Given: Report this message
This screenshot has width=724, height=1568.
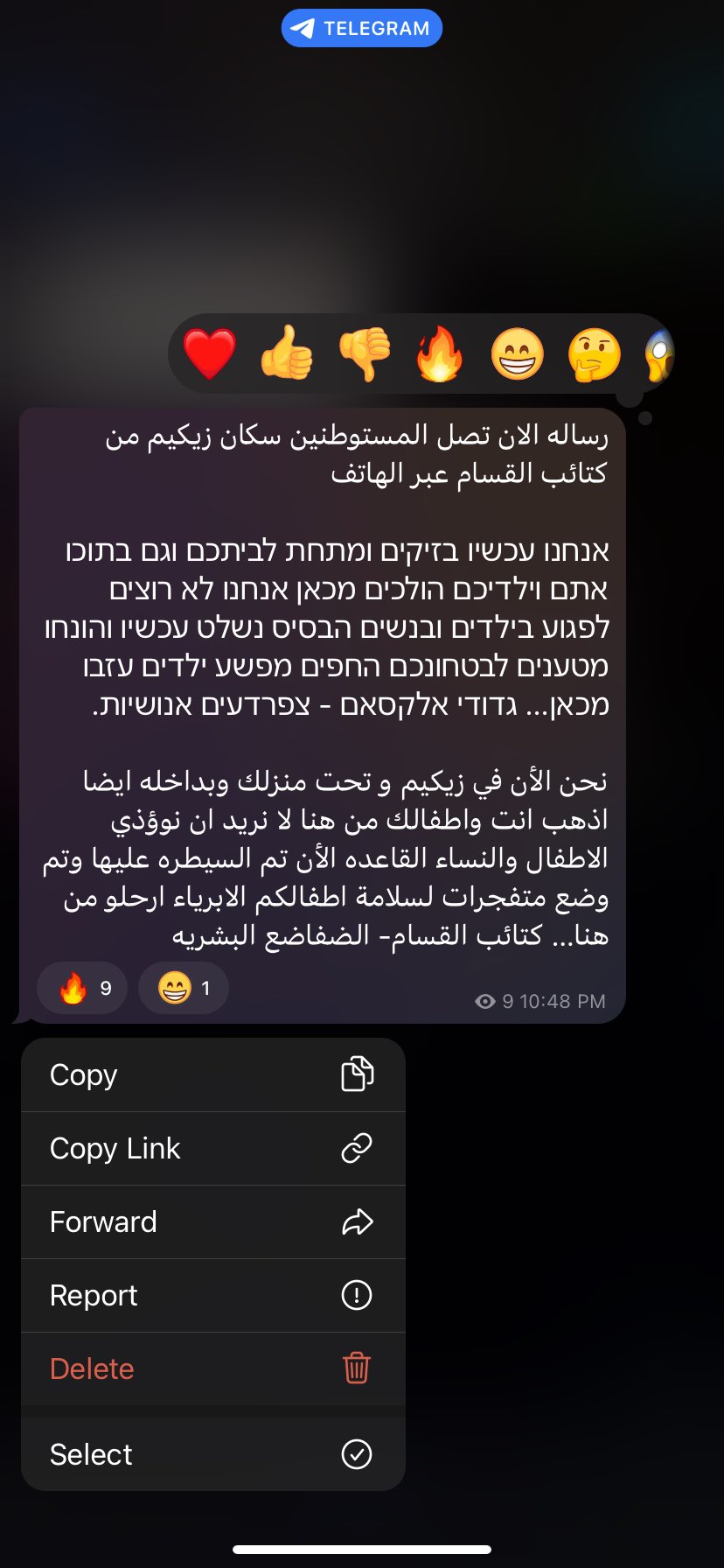Looking at the screenshot, I should click(212, 1295).
